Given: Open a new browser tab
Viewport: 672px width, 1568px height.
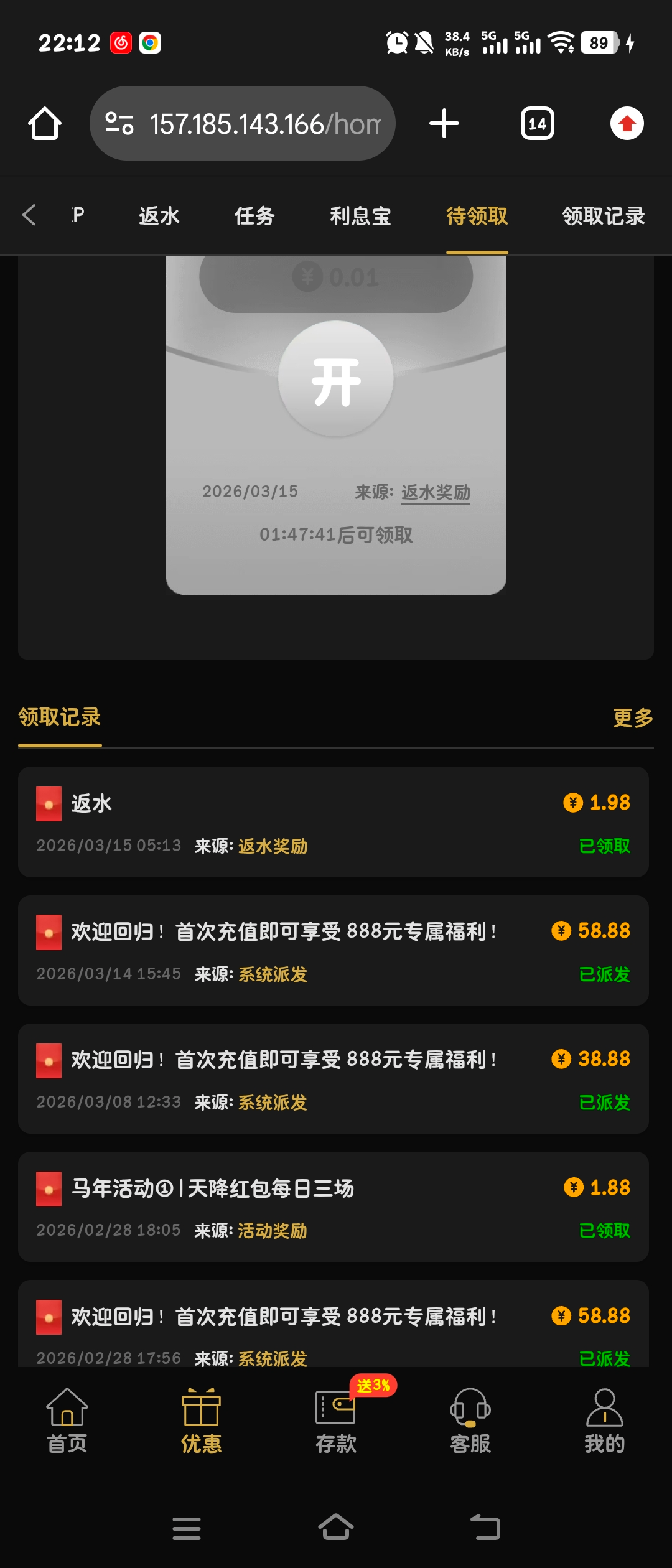Looking at the screenshot, I should point(444,123).
